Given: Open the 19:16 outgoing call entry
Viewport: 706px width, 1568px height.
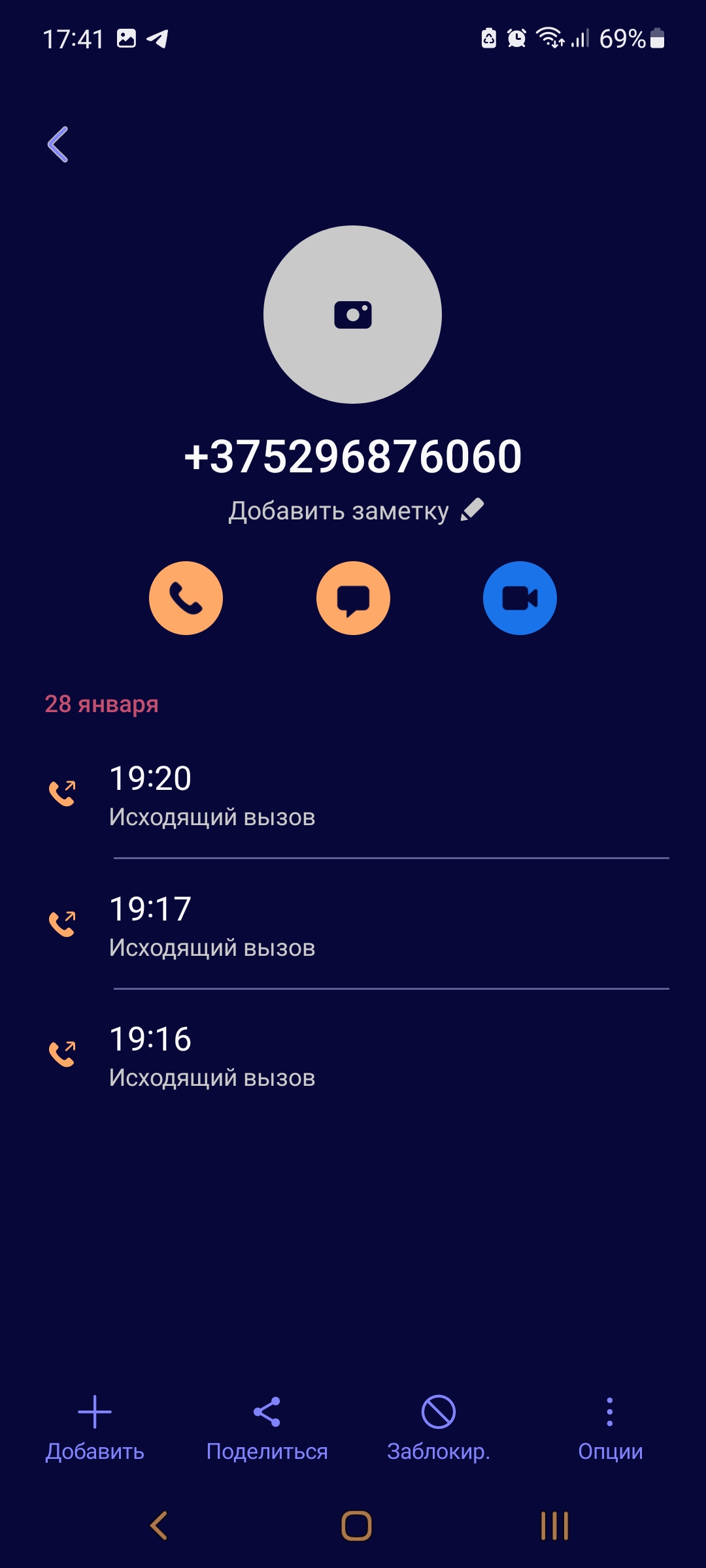Looking at the screenshot, I should pyautogui.click(x=353, y=1056).
